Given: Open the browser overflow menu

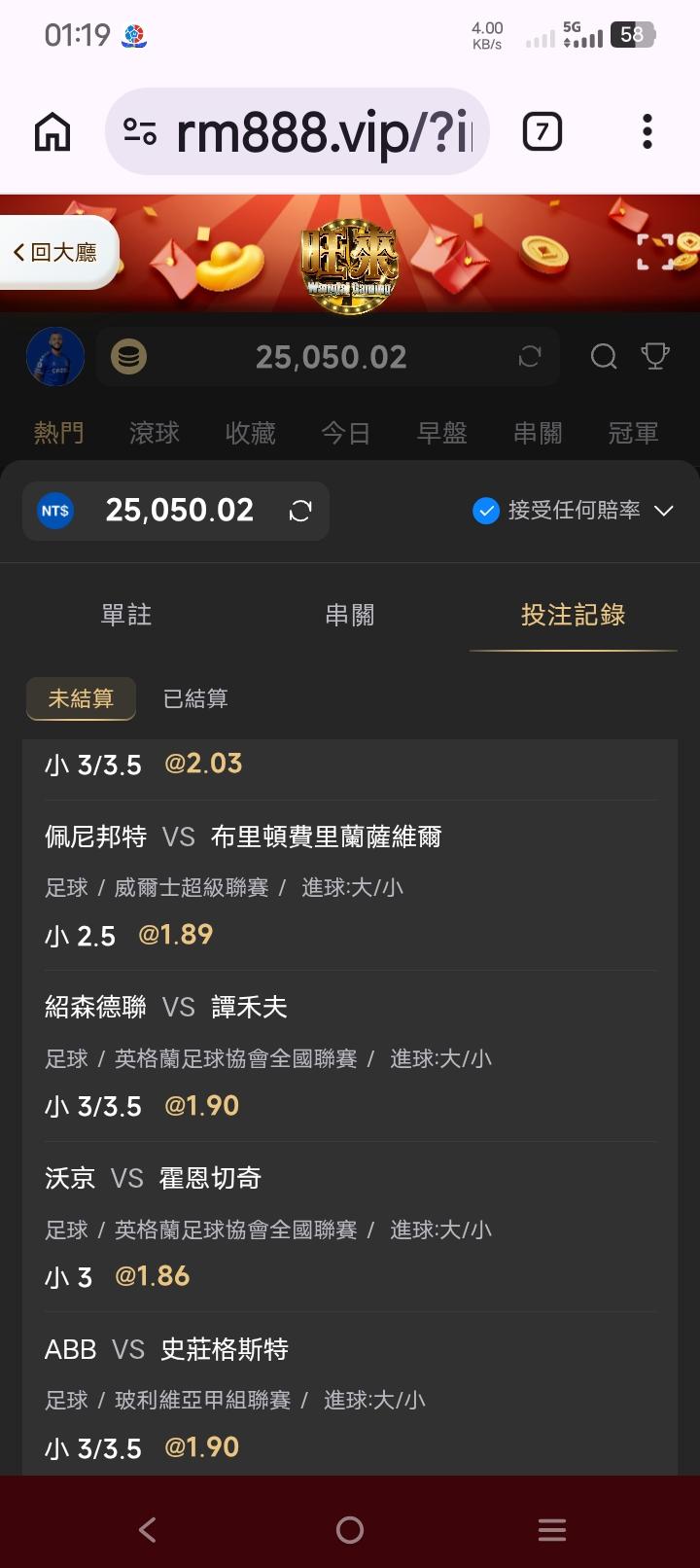Looking at the screenshot, I should click(647, 131).
